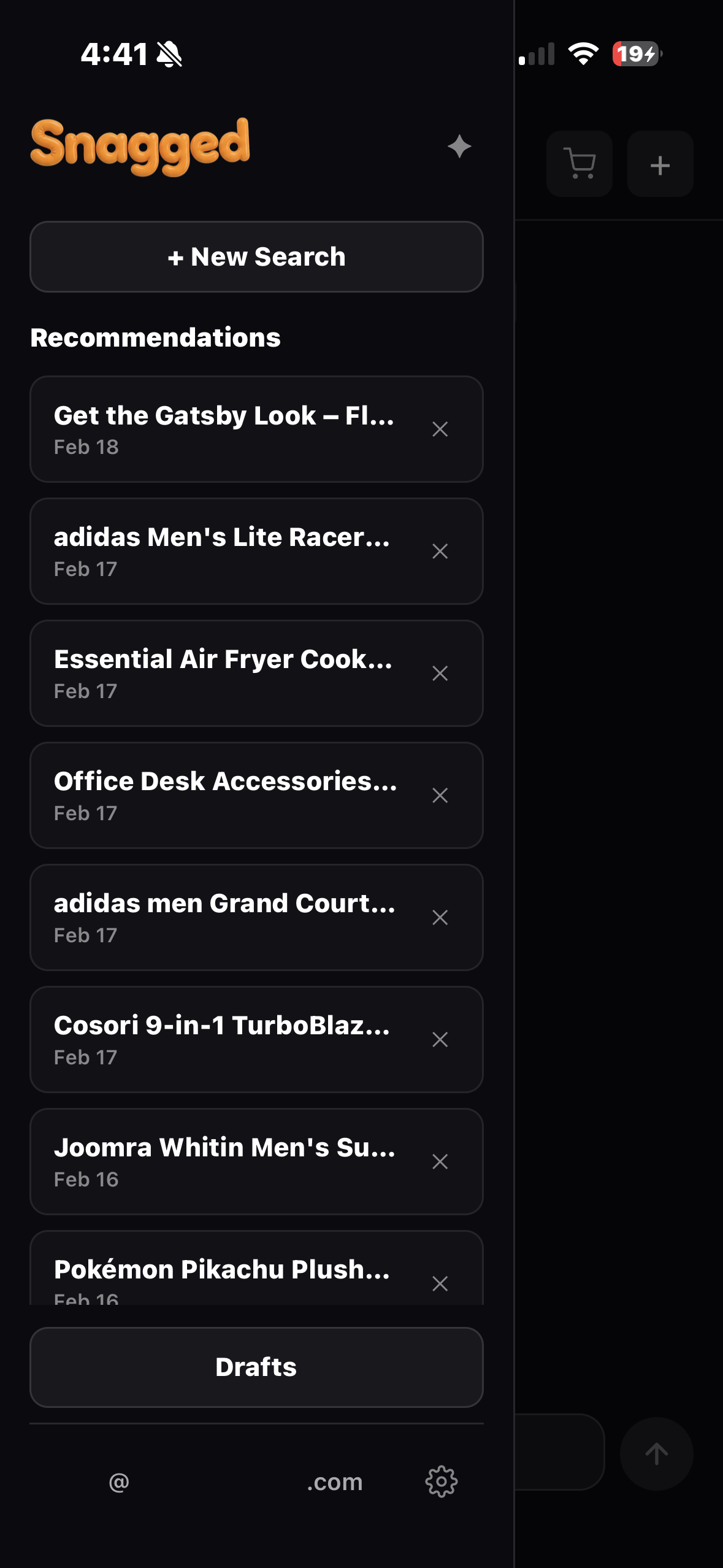The height and width of the screenshot is (1568, 723).
Task: Dismiss Essential Air Fryer recommendation
Action: [440, 673]
